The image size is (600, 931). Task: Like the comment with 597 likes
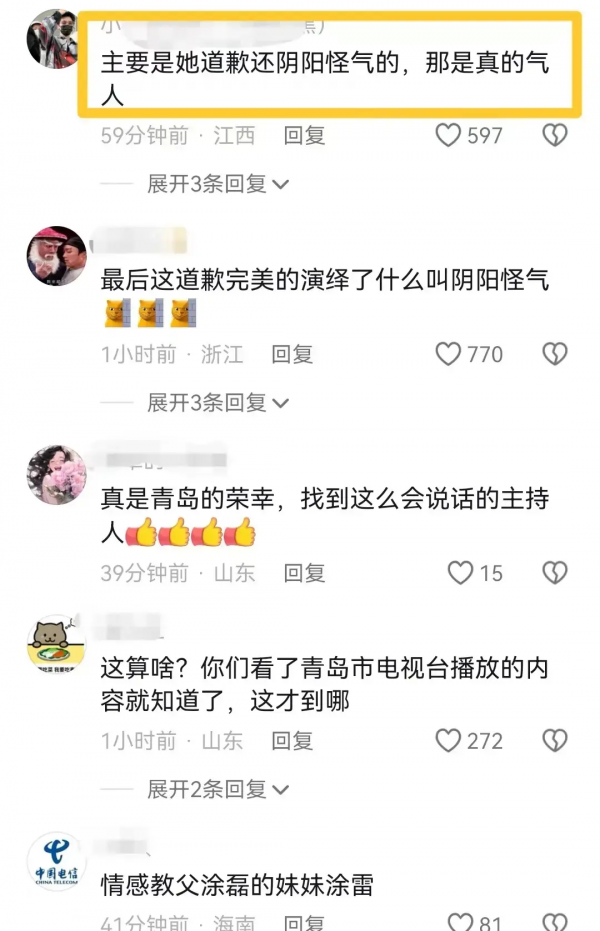448,135
